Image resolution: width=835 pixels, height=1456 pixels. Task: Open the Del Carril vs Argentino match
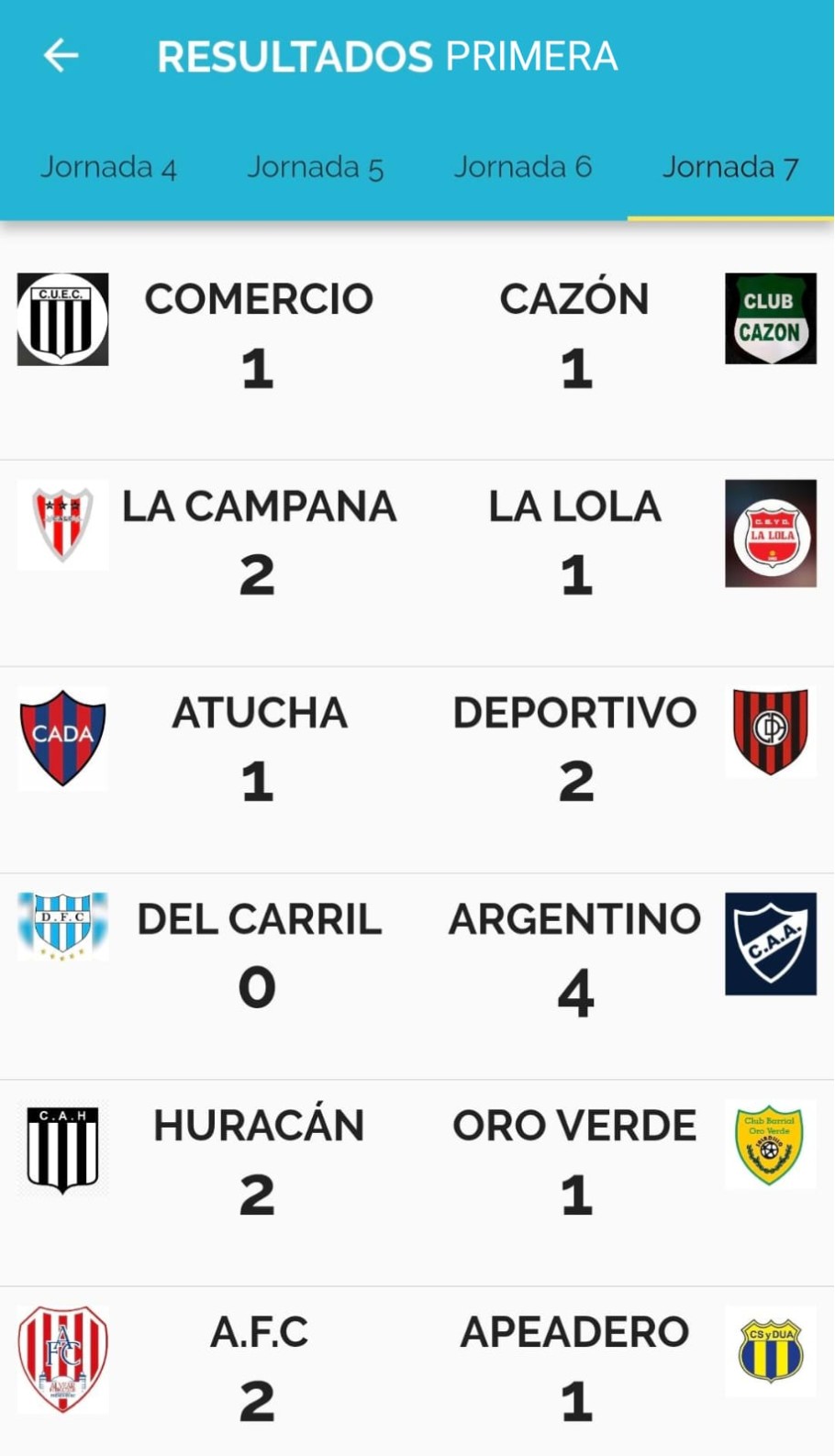[417, 976]
